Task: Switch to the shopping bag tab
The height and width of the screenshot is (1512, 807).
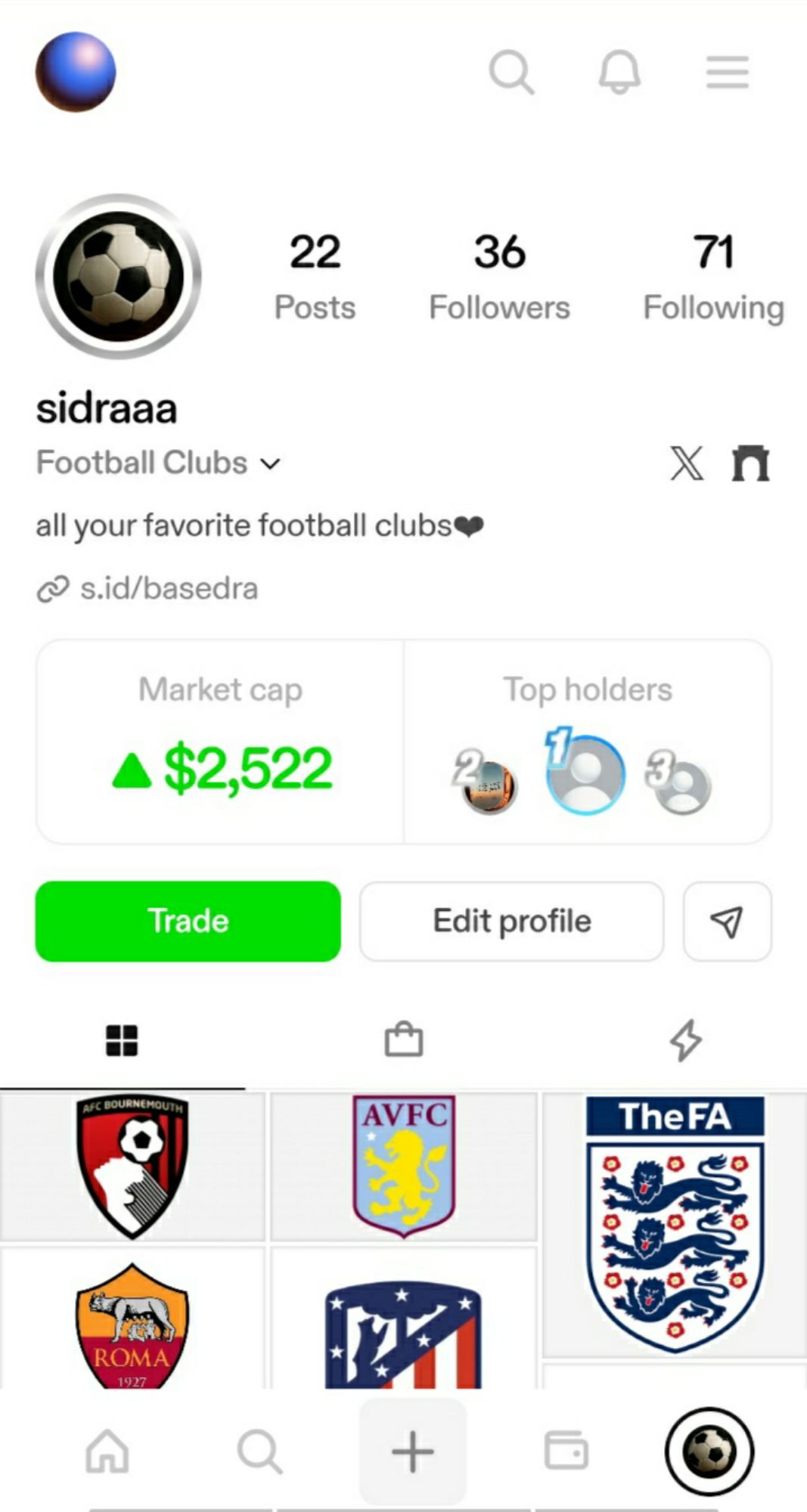Action: click(403, 1039)
